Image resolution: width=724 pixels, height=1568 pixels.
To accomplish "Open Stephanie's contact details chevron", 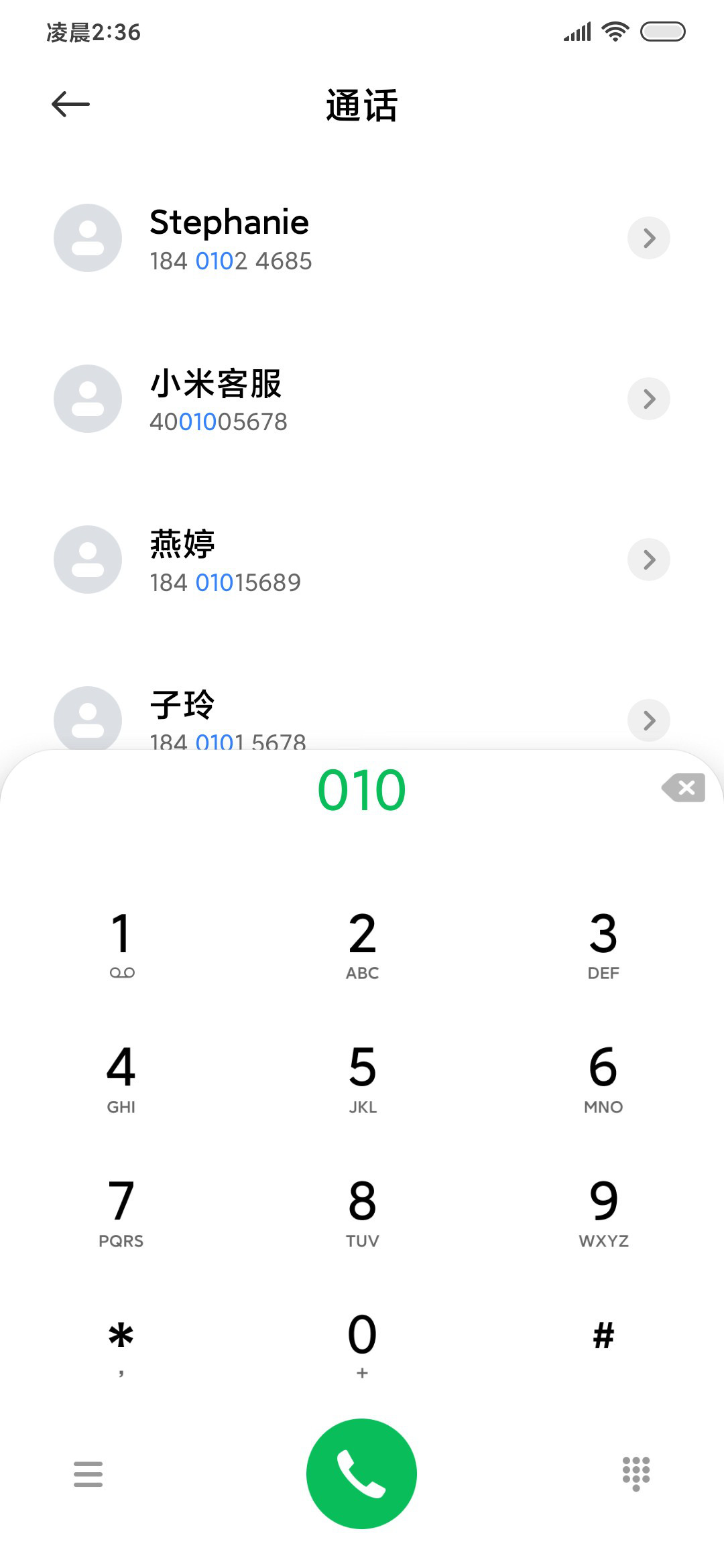I will pos(649,238).
